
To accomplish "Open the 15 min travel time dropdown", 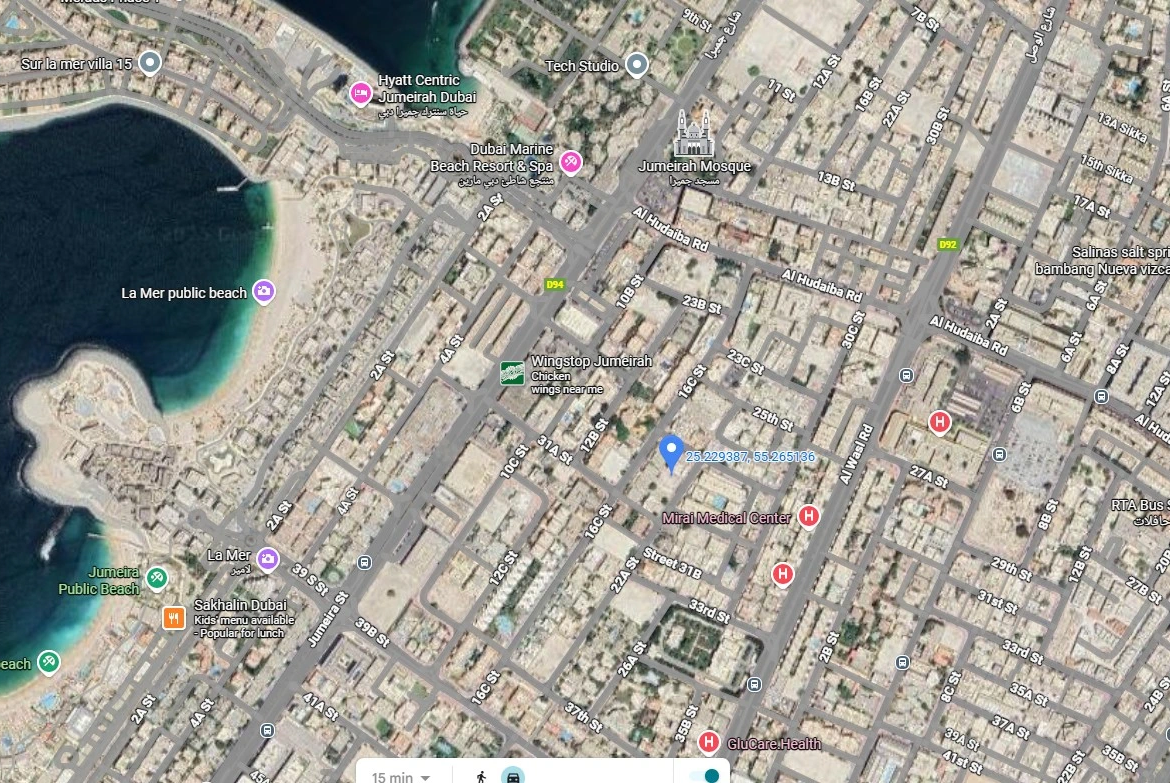I will click(401, 777).
